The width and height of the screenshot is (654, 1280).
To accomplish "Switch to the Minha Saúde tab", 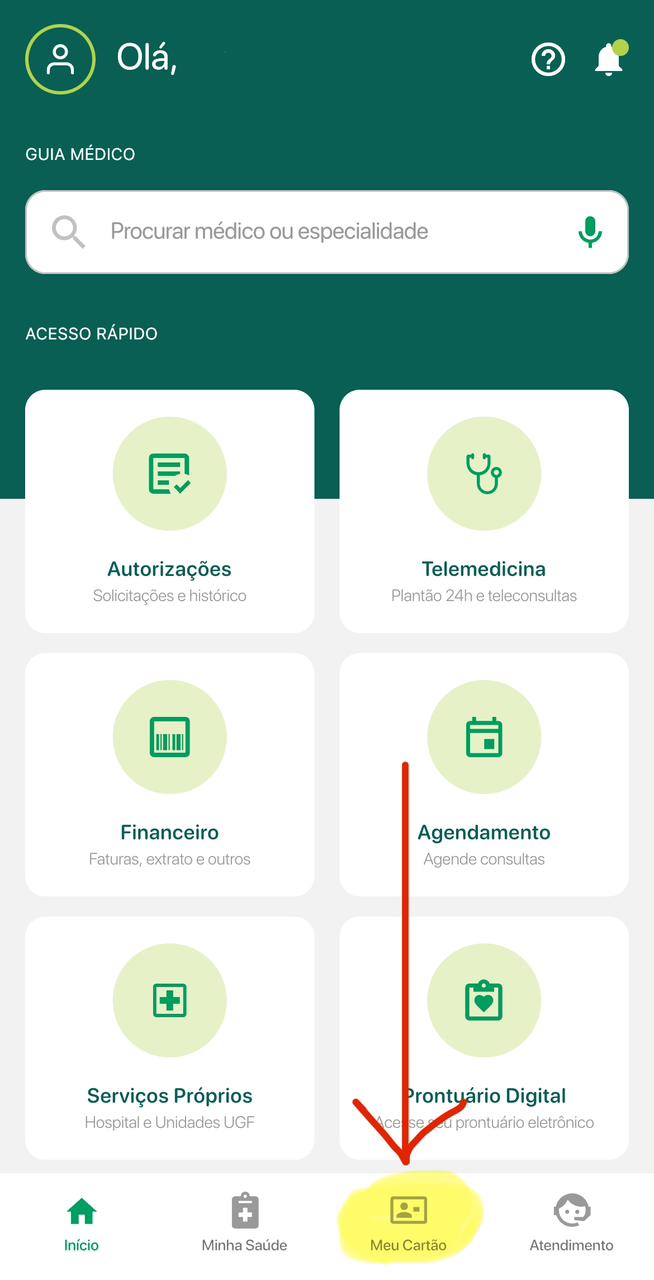I will (244, 1224).
